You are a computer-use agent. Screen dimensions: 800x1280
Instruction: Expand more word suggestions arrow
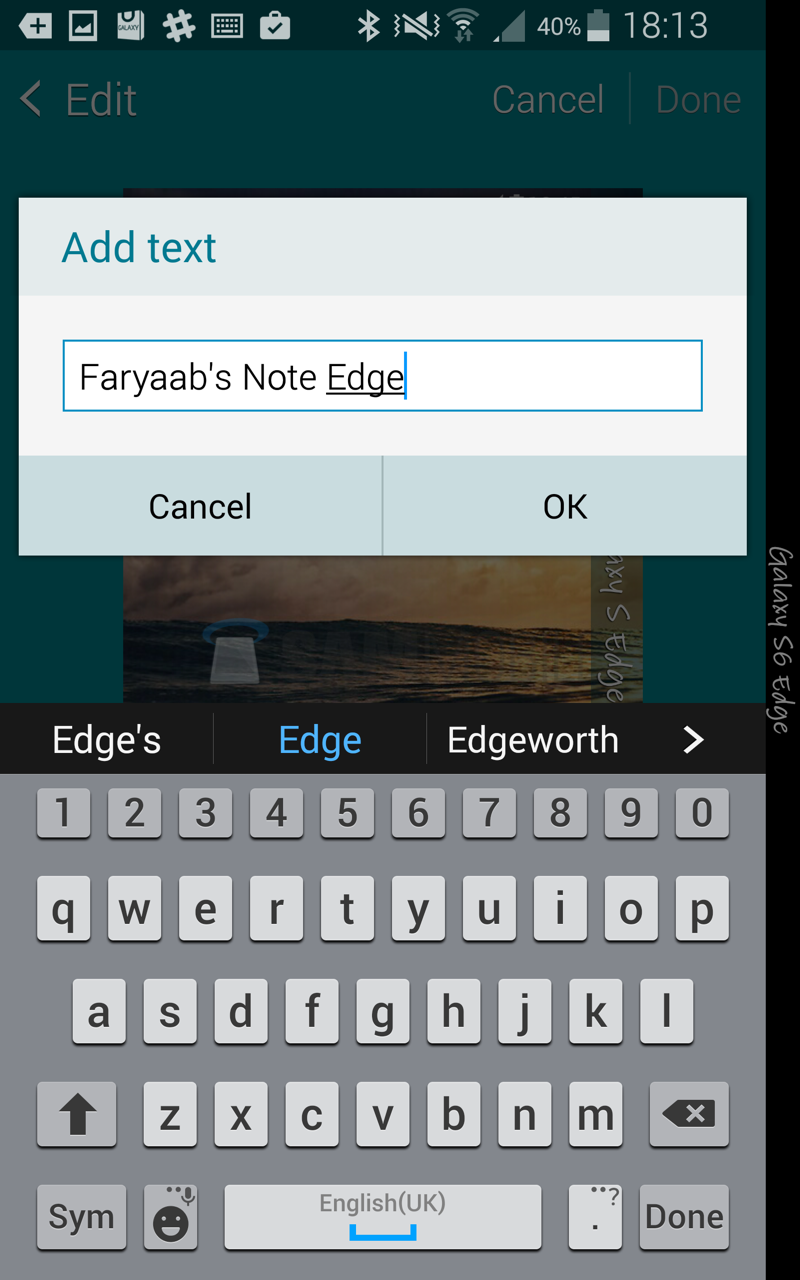click(x=693, y=740)
